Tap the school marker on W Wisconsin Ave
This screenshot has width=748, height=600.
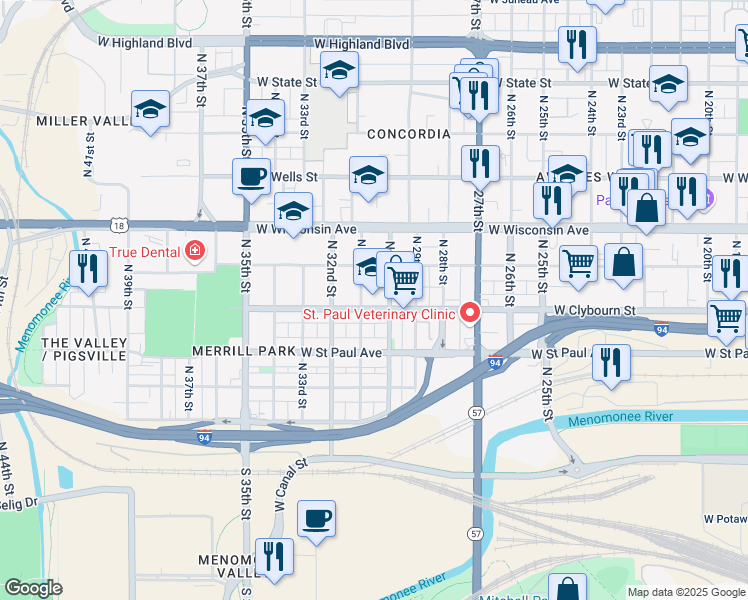[293, 213]
